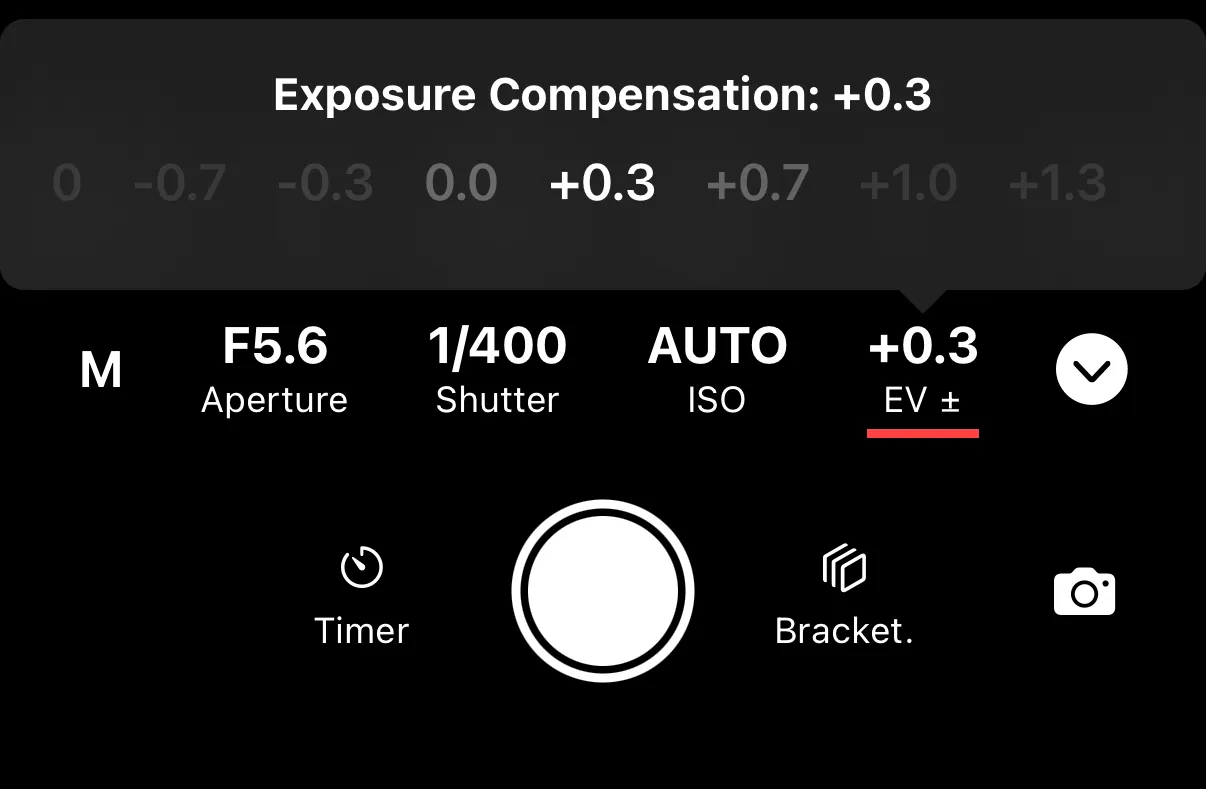Adjust the 1/400 Shutter speed setting

tap(497, 371)
